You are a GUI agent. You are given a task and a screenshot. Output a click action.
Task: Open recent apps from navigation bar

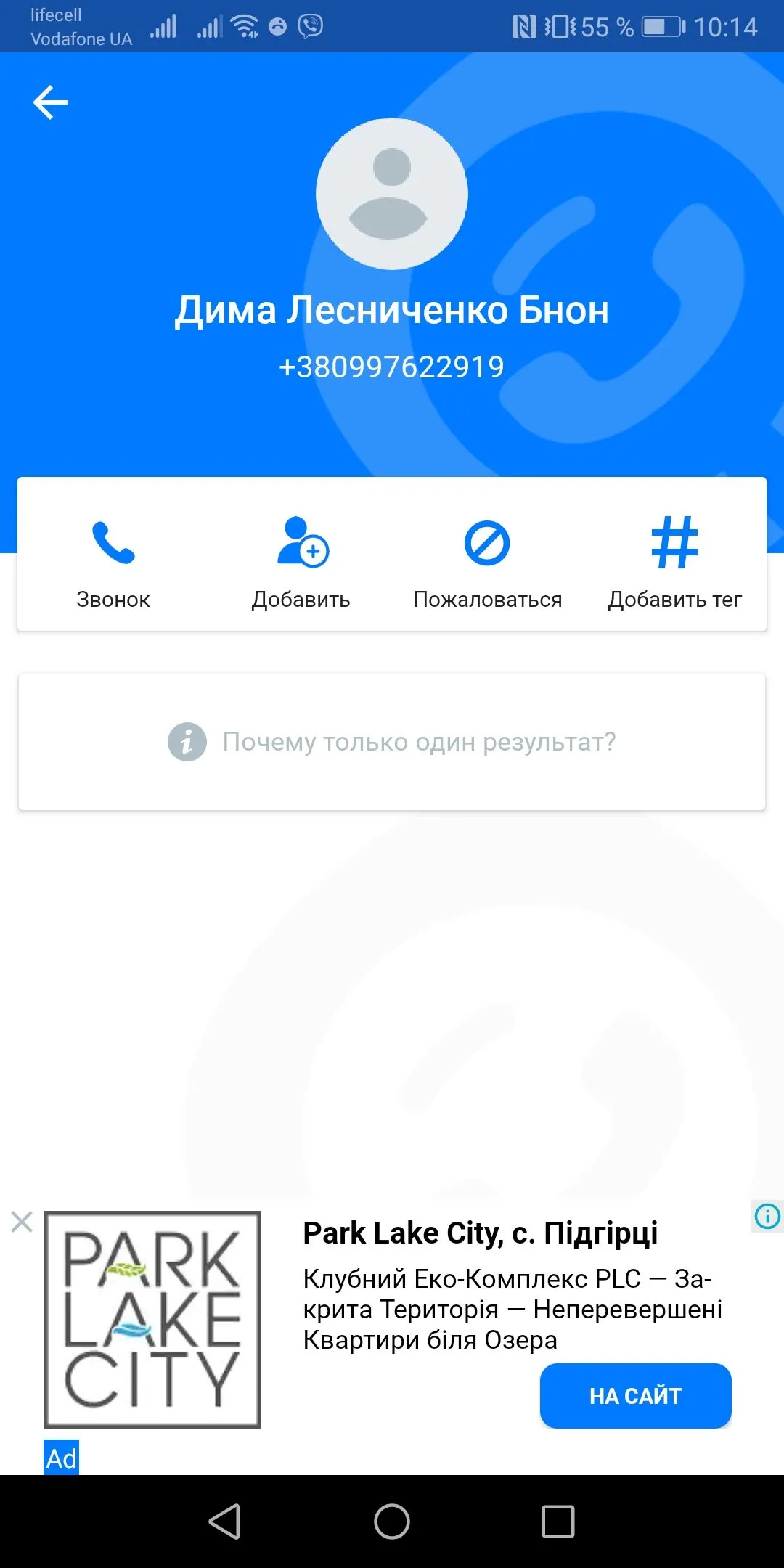point(558,1521)
